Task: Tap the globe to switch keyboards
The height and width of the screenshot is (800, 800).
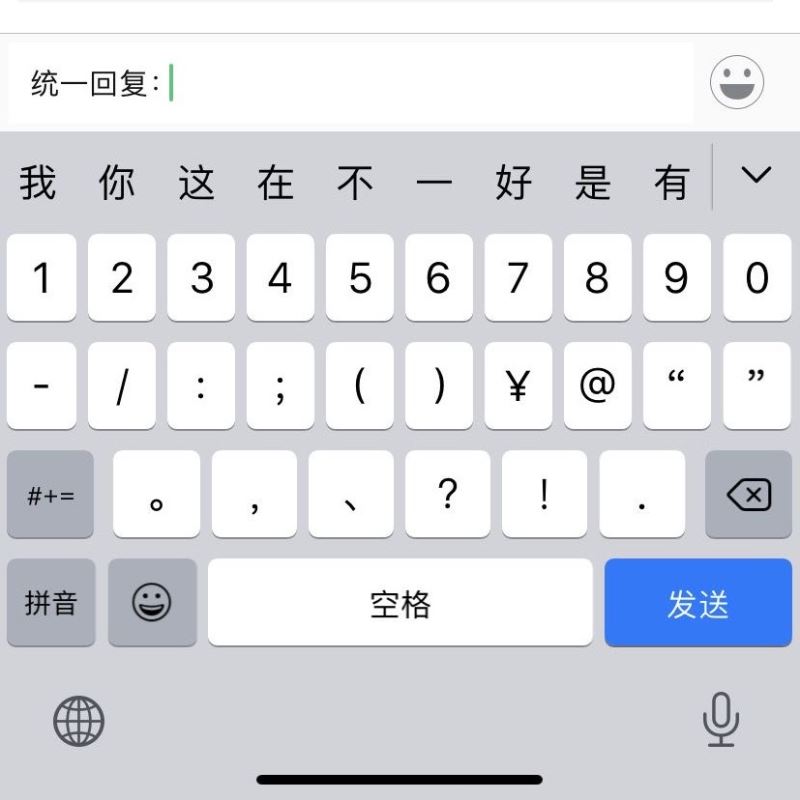Action: tap(79, 720)
